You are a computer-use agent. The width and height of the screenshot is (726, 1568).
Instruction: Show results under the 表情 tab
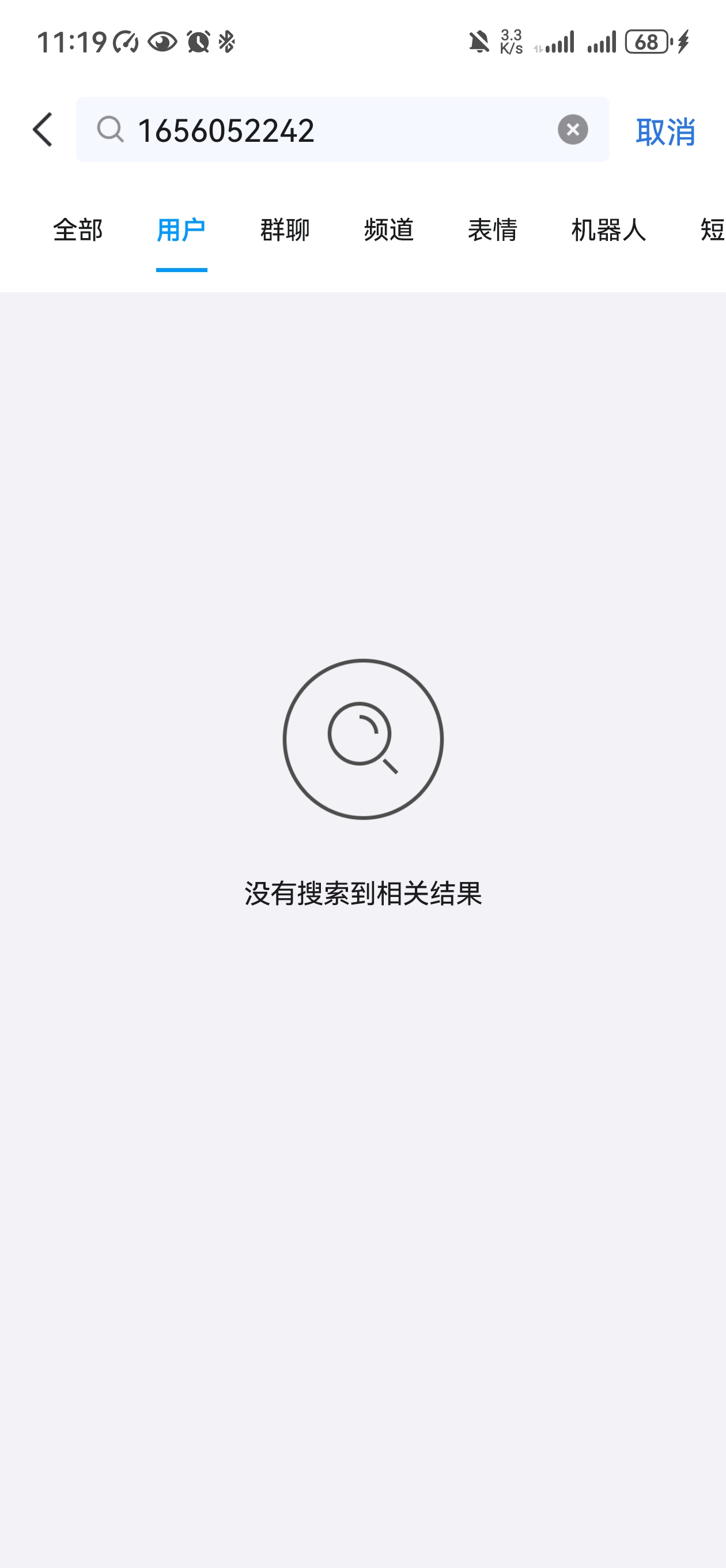492,230
